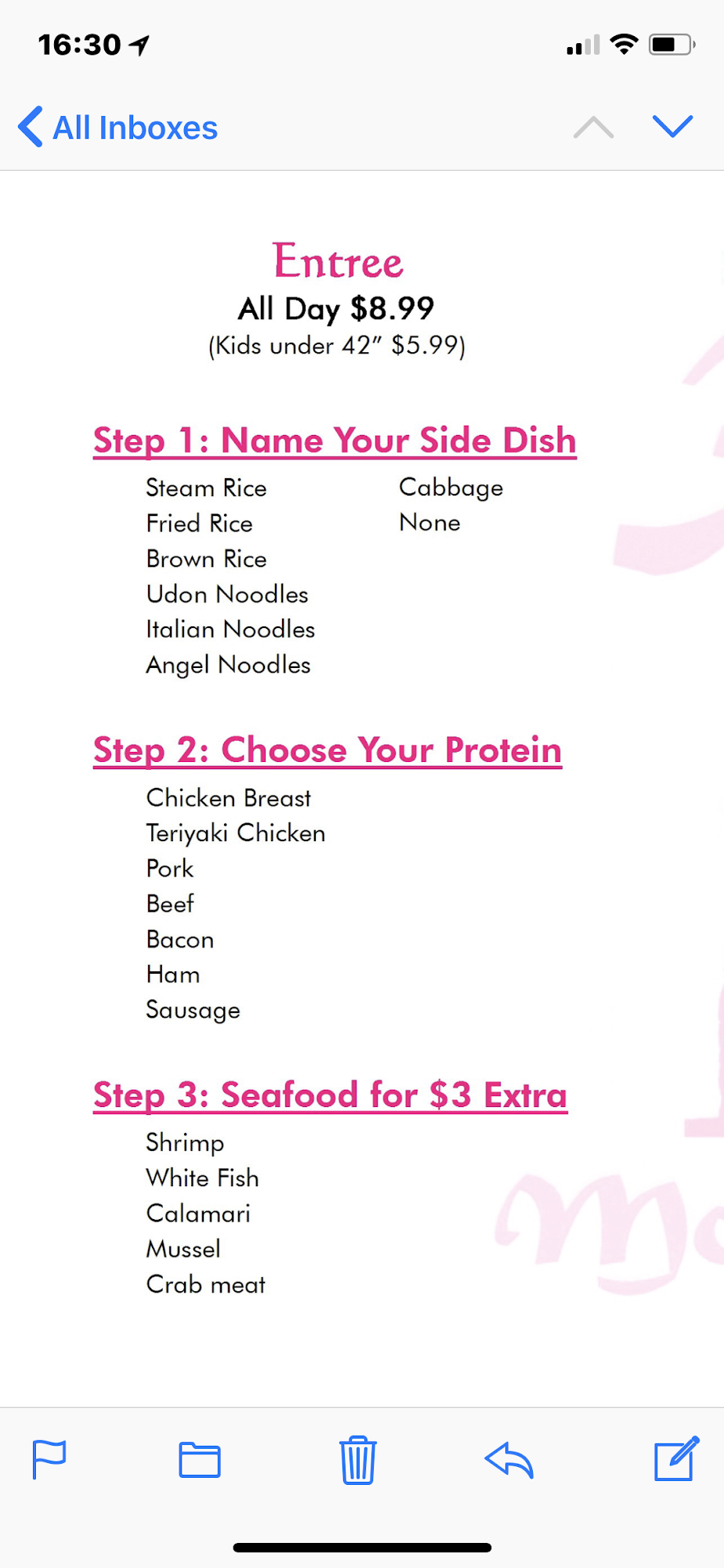724x1568 pixels.
Task: Compose a new email
Action: pos(675,1459)
